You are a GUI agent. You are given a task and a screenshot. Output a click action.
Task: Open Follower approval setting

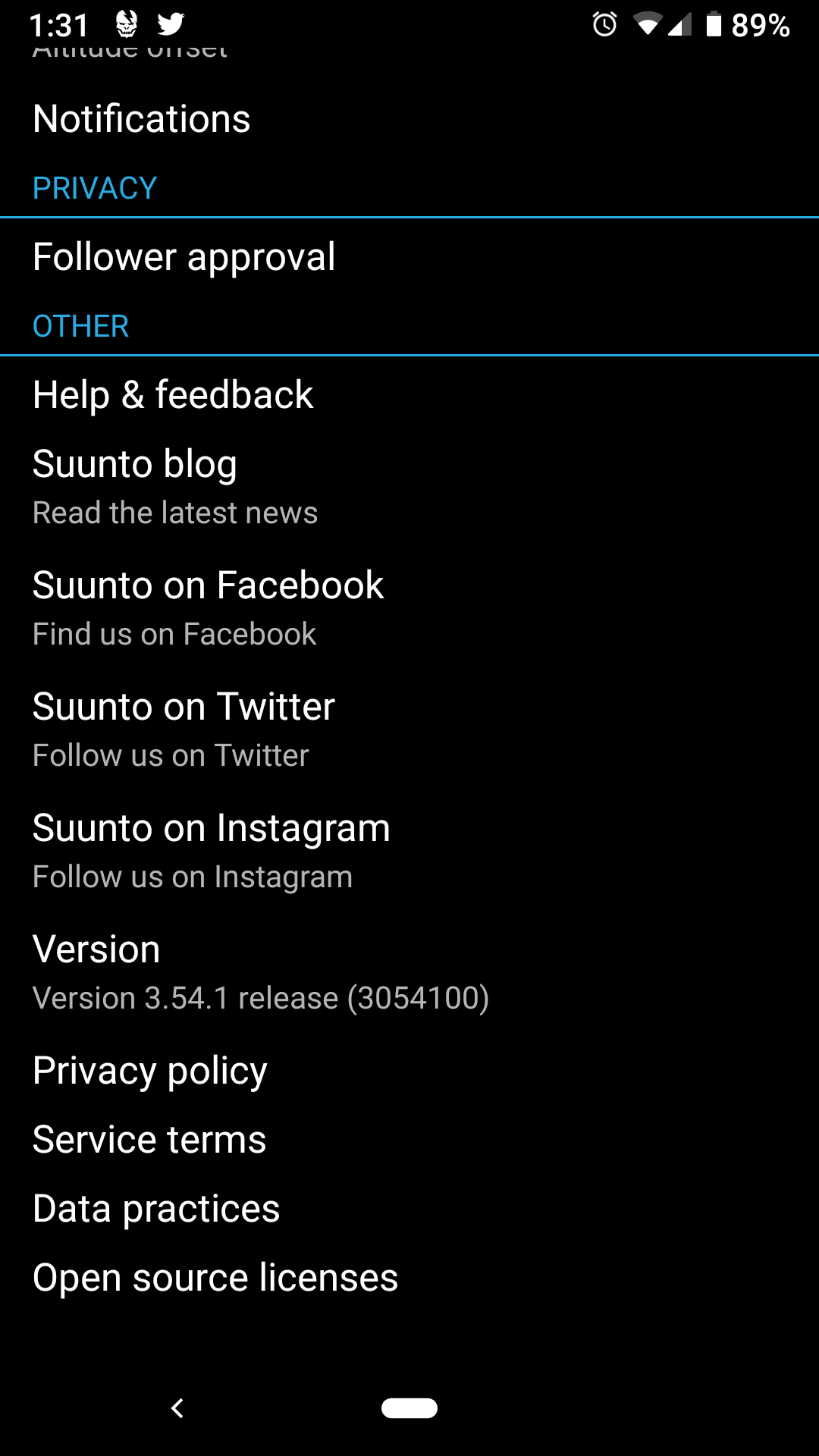(x=409, y=257)
